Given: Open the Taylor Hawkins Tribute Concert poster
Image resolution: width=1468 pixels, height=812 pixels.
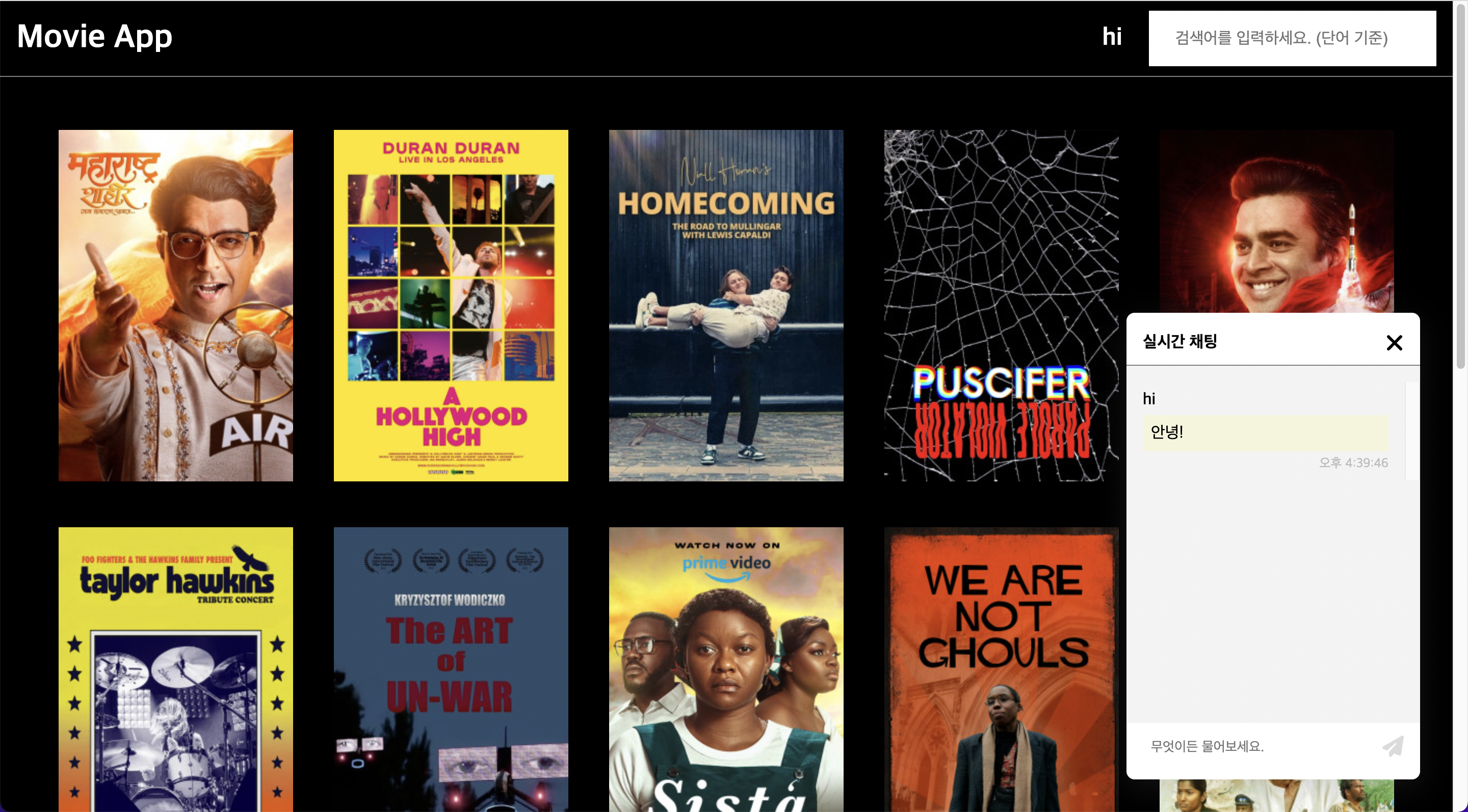Looking at the screenshot, I should coord(175,669).
